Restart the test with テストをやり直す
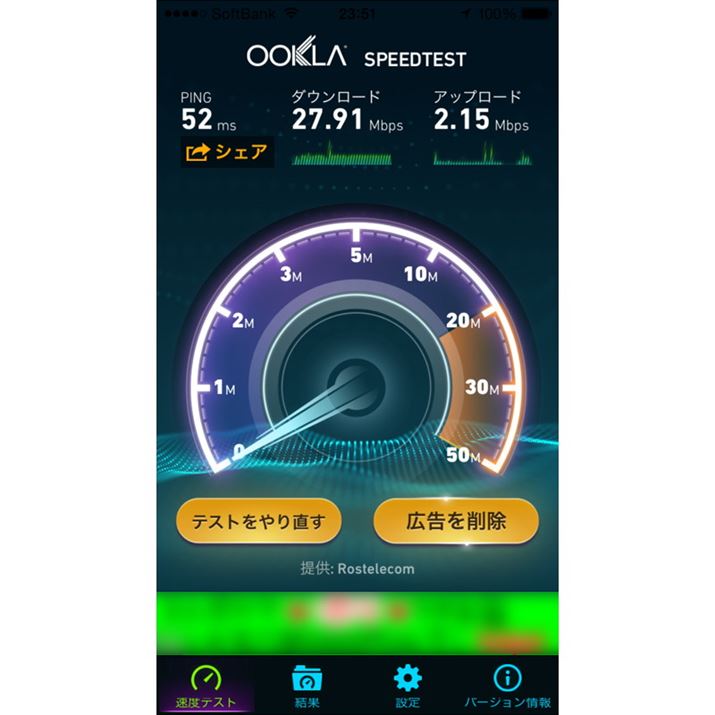Image resolution: width=715 pixels, height=715 pixels. tap(258, 521)
